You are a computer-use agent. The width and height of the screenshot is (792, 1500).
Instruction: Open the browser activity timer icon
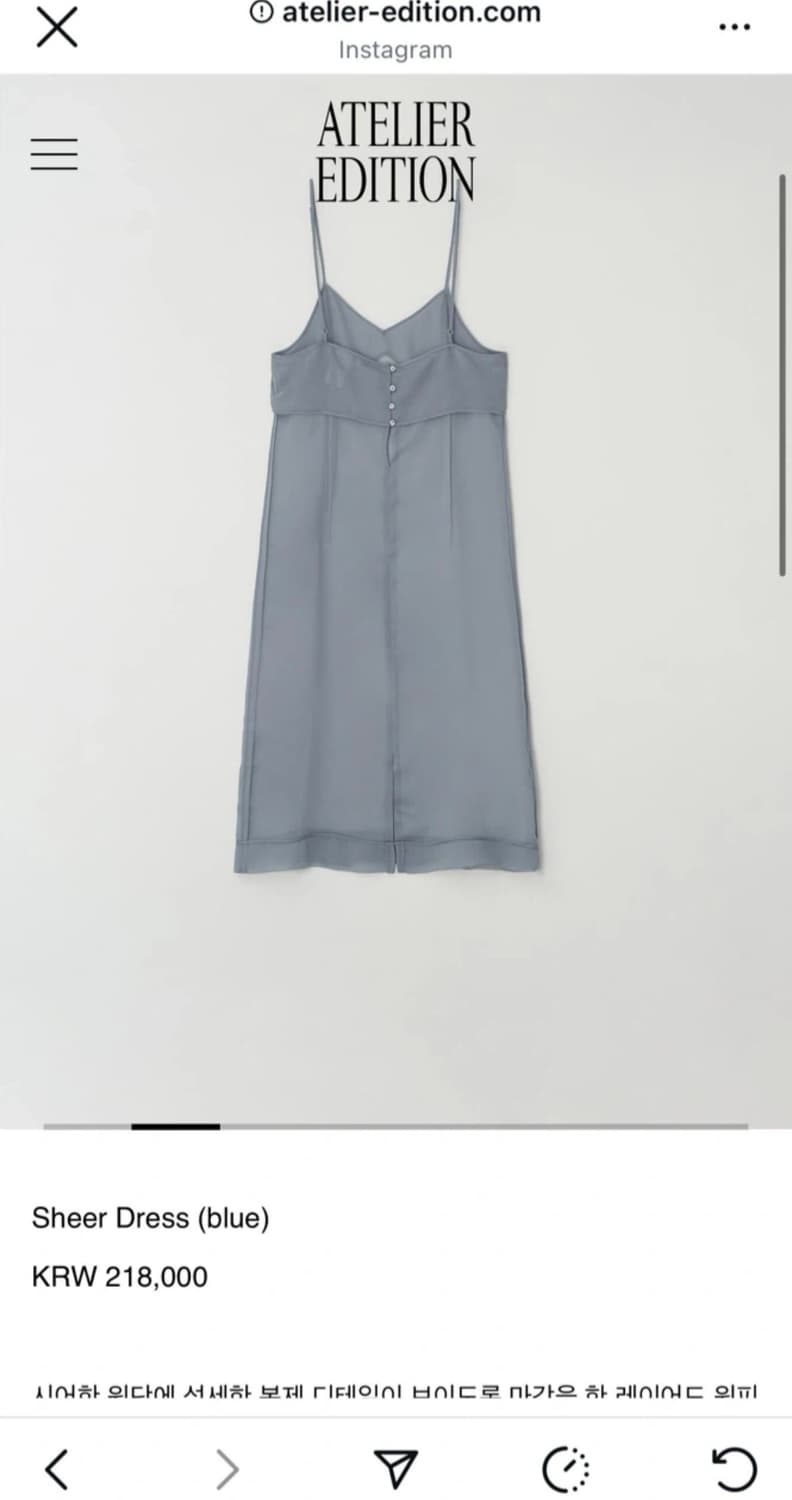click(565, 1469)
